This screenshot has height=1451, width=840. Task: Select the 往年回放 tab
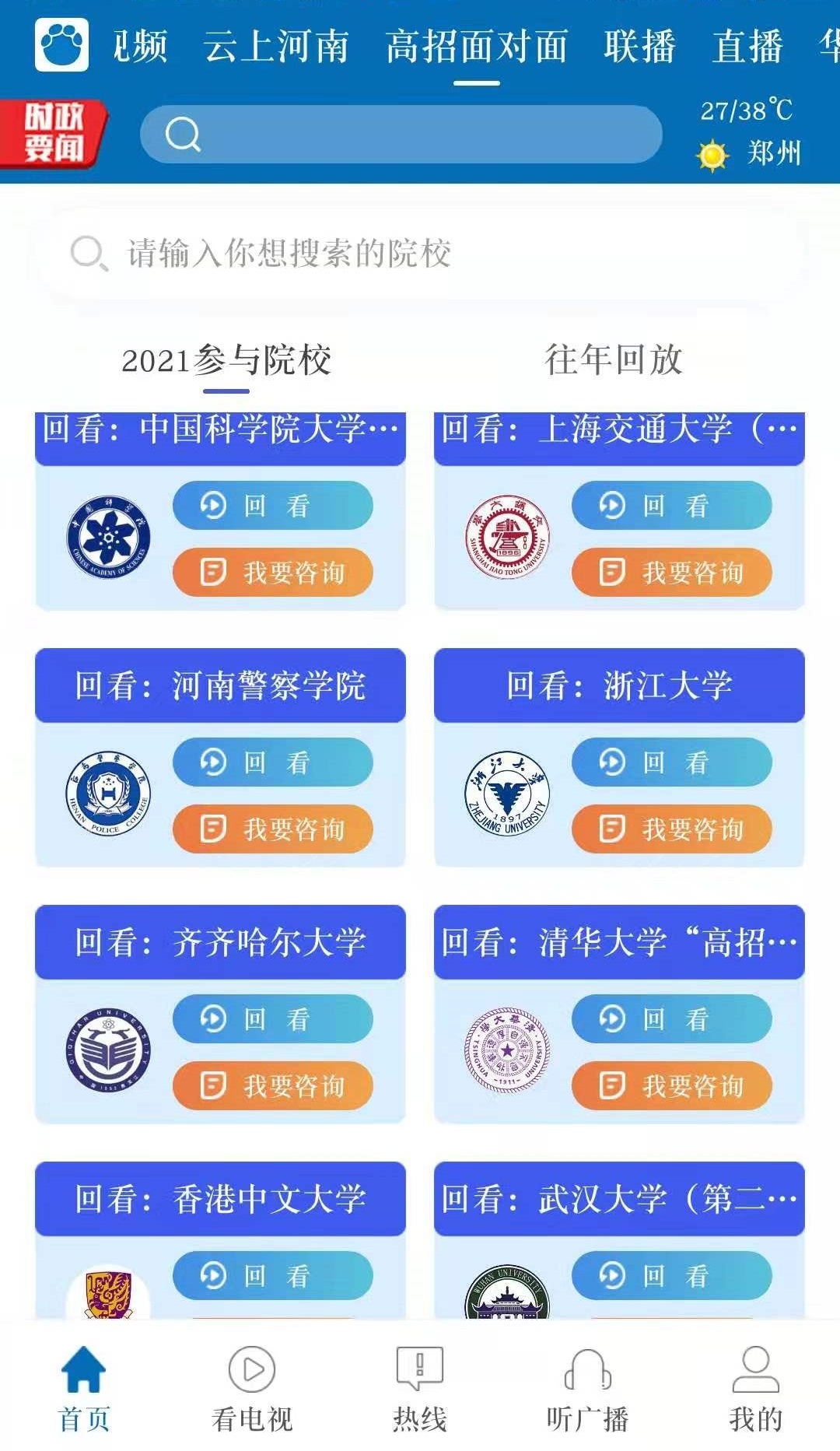[x=613, y=360]
